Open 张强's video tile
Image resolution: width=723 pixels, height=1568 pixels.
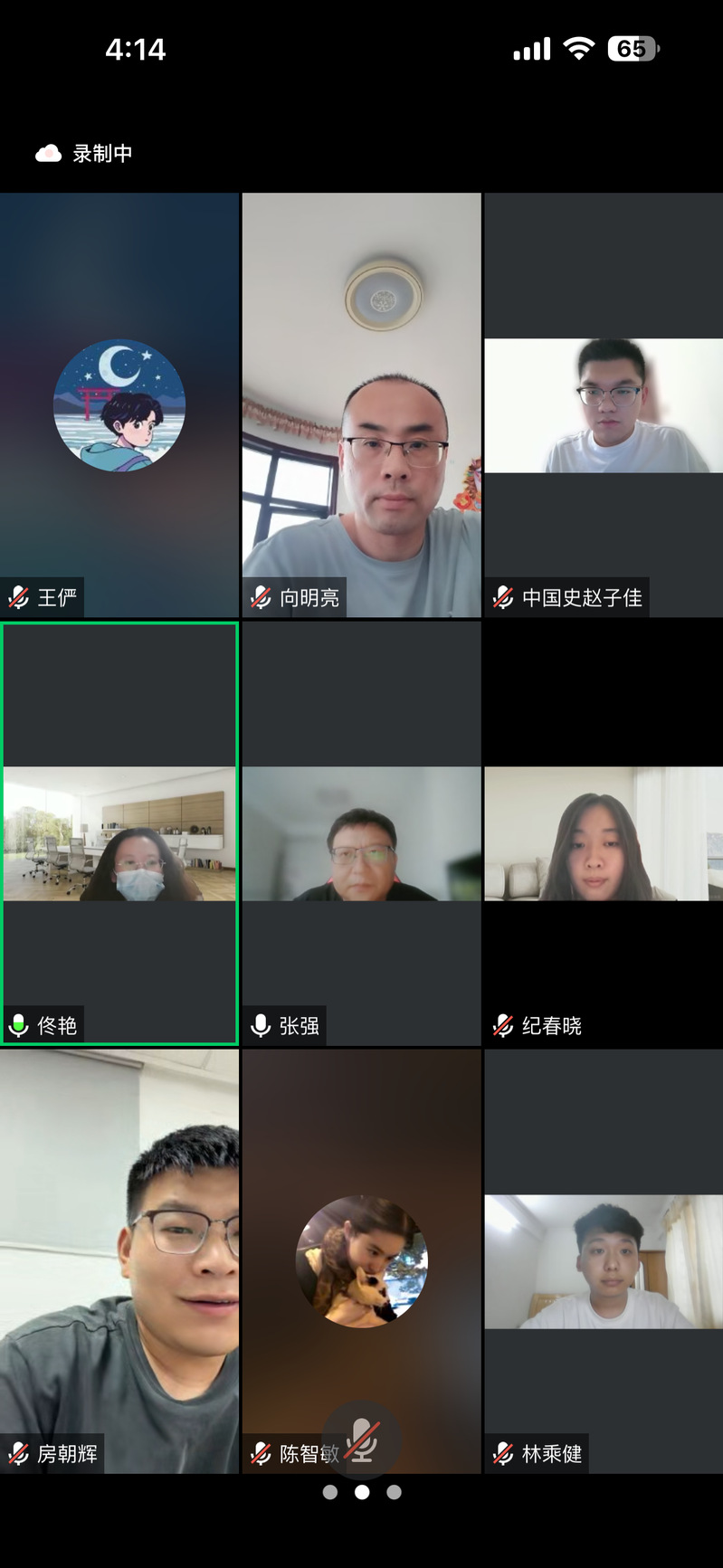click(362, 833)
